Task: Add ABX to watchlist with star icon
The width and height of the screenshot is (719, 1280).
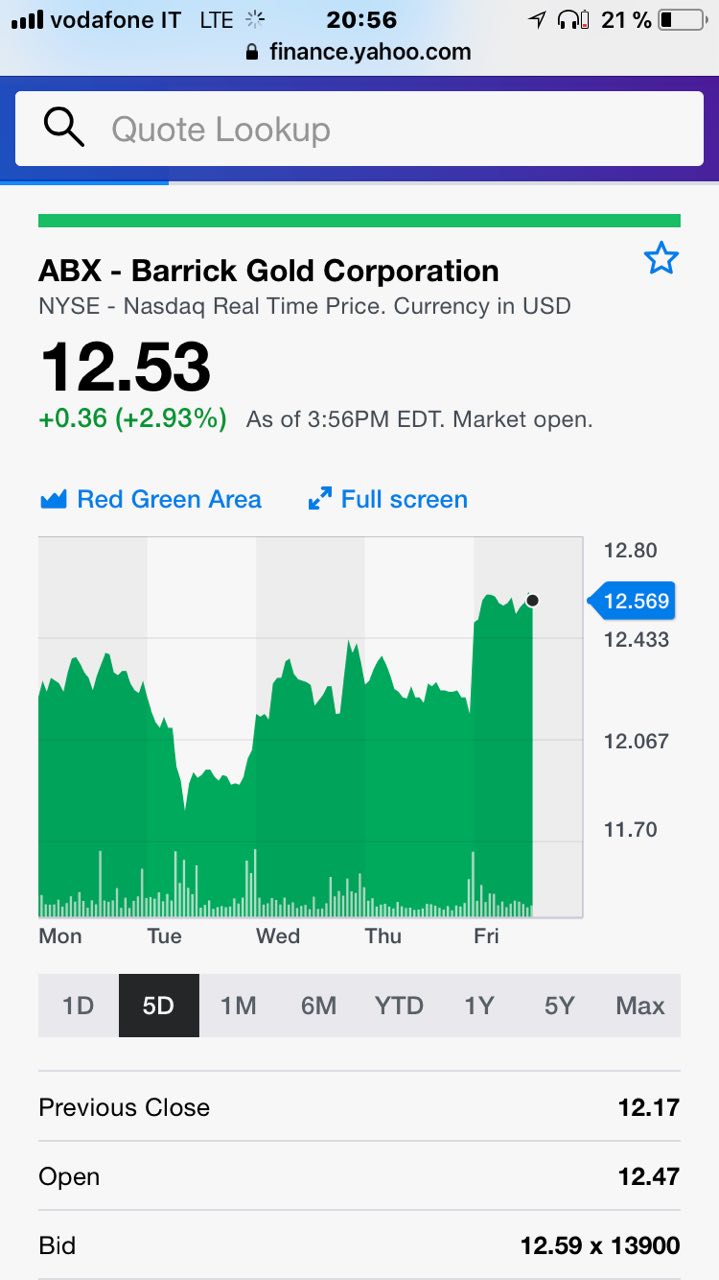Action: [661, 259]
